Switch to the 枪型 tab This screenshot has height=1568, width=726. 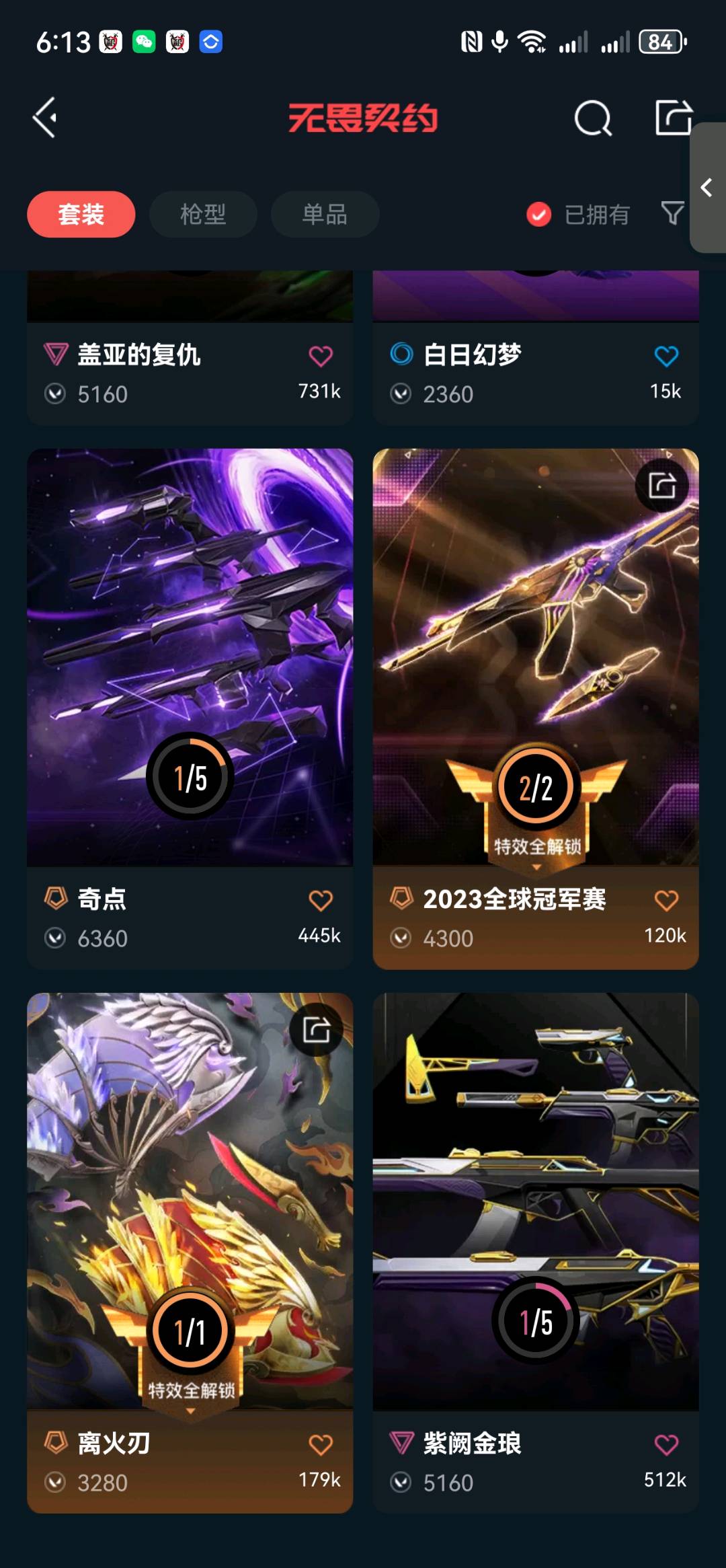pos(203,215)
